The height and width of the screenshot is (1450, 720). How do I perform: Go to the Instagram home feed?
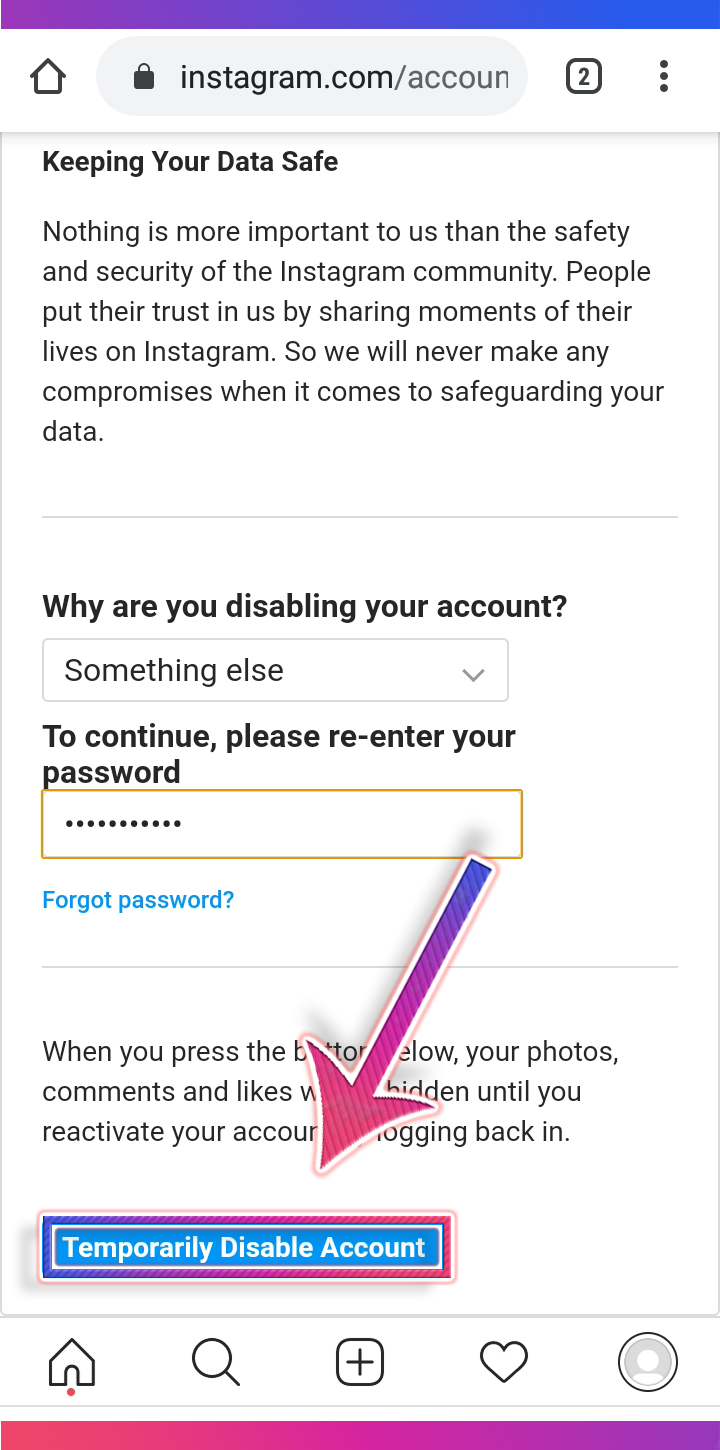click(x=72, y=1362)
